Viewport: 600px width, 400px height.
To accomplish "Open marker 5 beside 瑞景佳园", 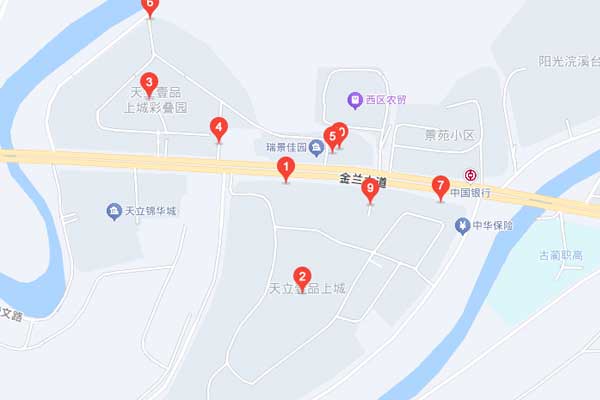I will (332, 137).
